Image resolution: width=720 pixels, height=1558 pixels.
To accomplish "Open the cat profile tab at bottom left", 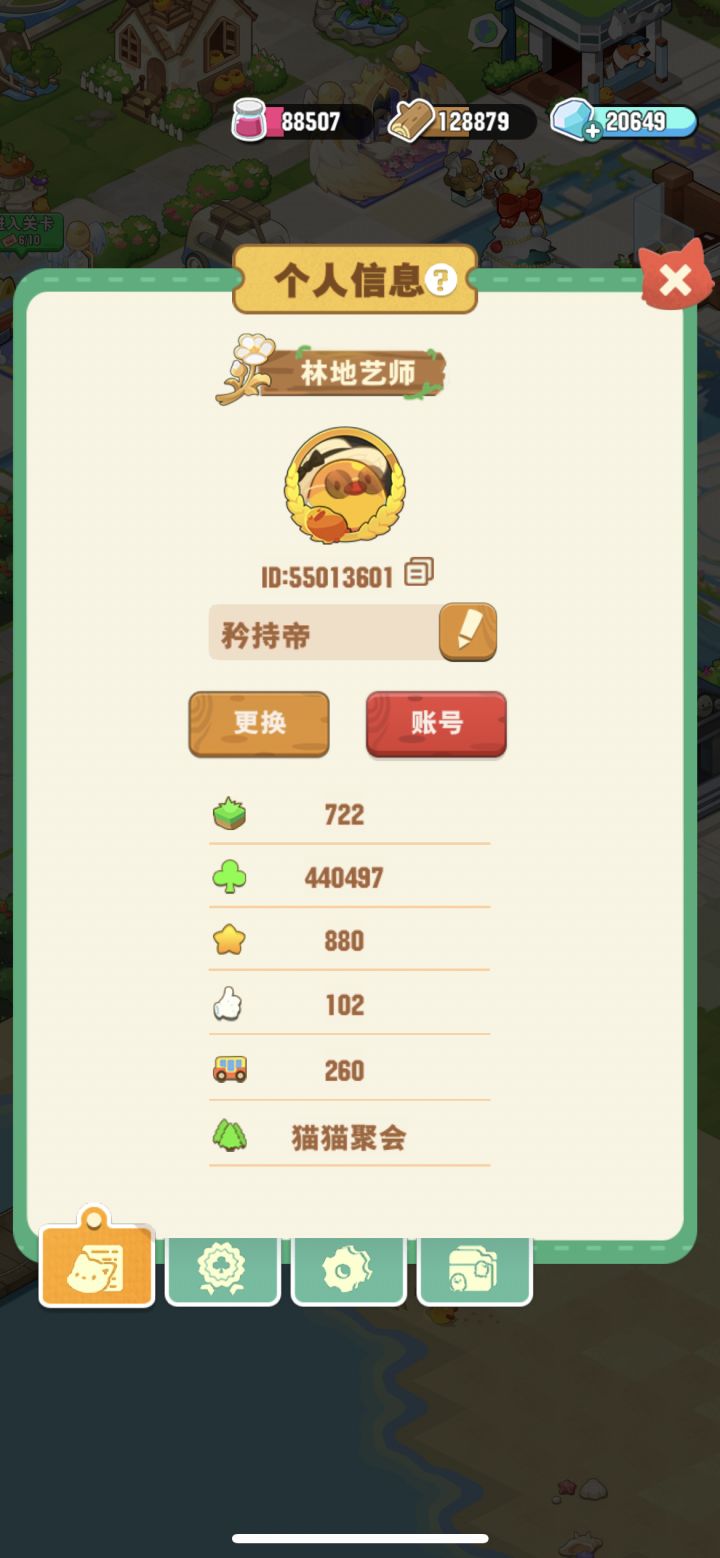I will coord(96,1270).
